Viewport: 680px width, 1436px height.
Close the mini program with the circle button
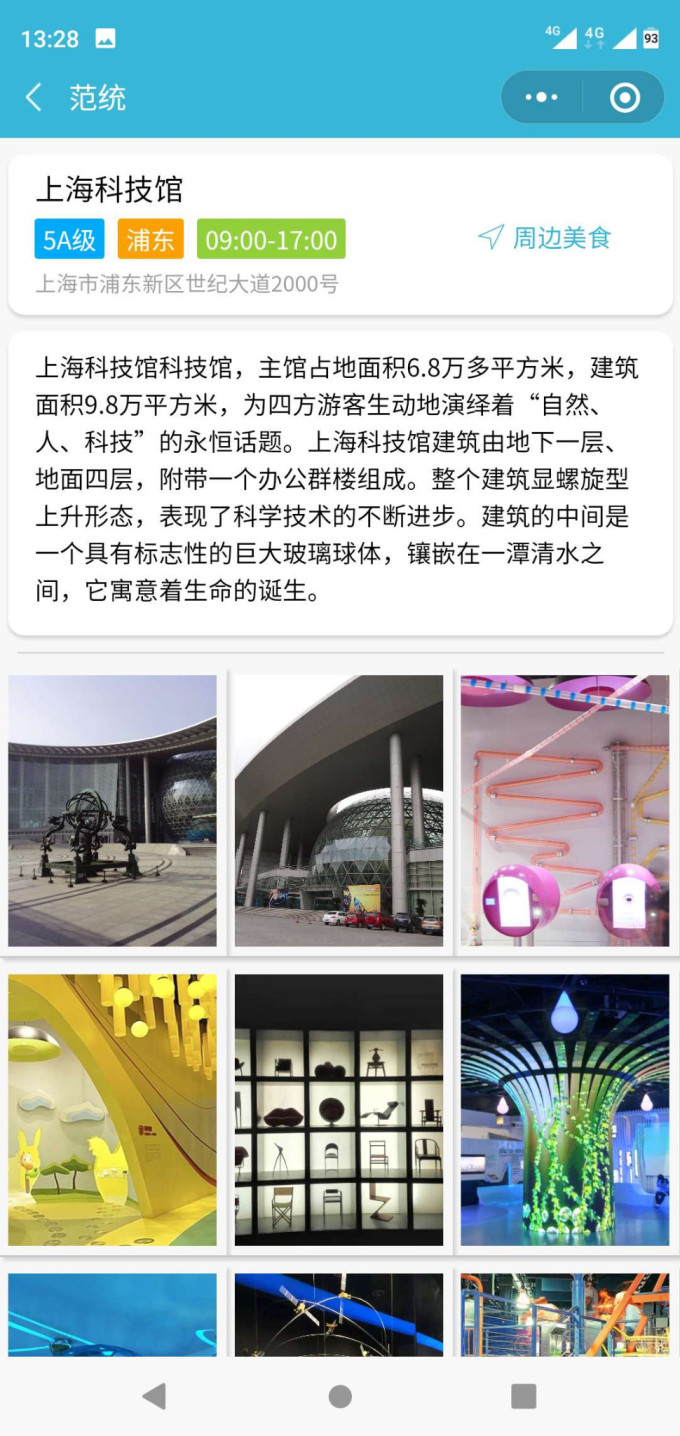click(x=625, y=98)
